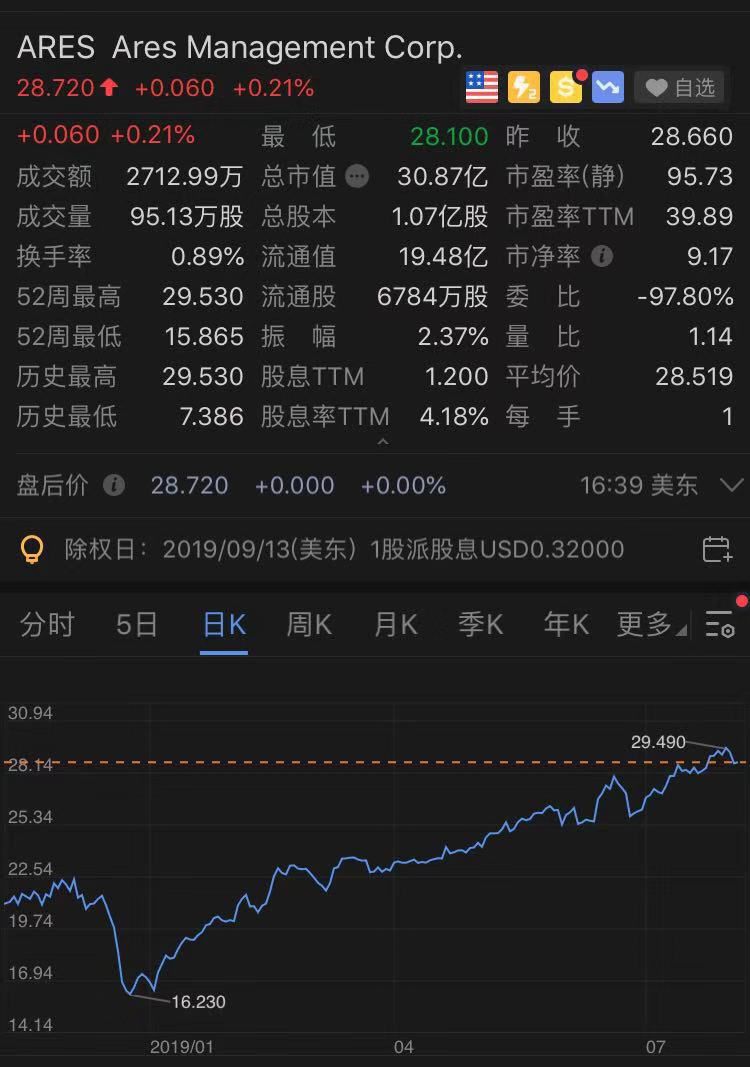Open the lightbulb tip icon beside 除权日
The image size is (750, 1067).
tap(32, 548)
